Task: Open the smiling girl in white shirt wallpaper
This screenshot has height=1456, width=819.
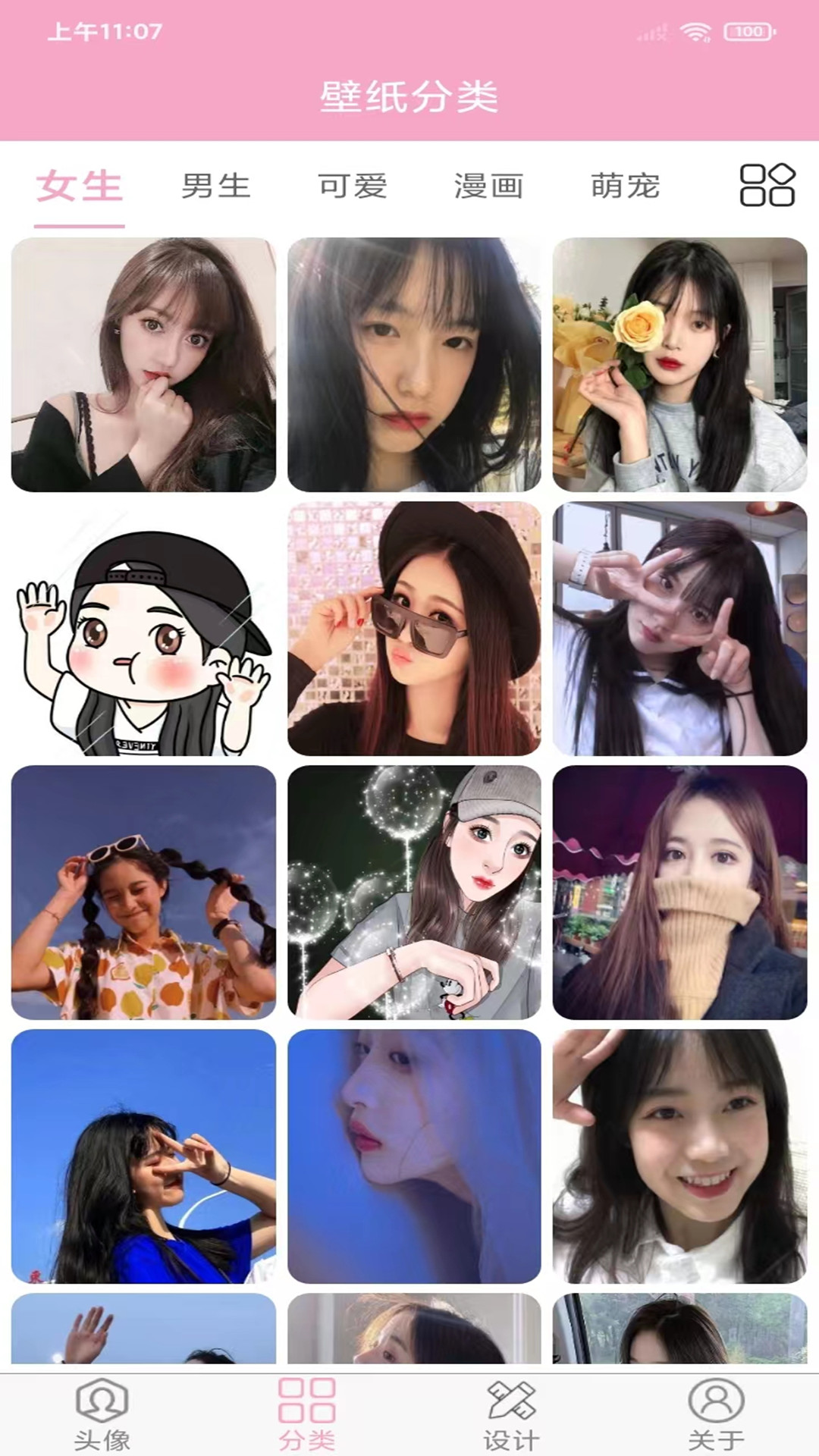Action: point(679,1156)
